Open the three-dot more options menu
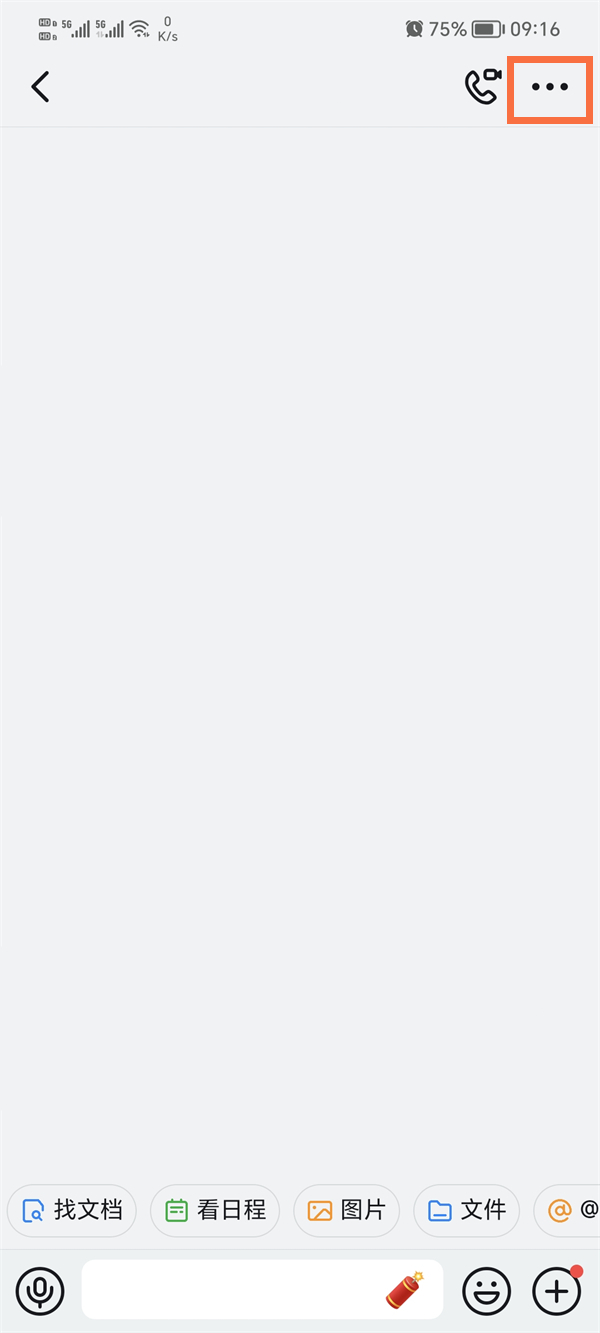This screenshot has height=1333, width=600. (549, 87)
